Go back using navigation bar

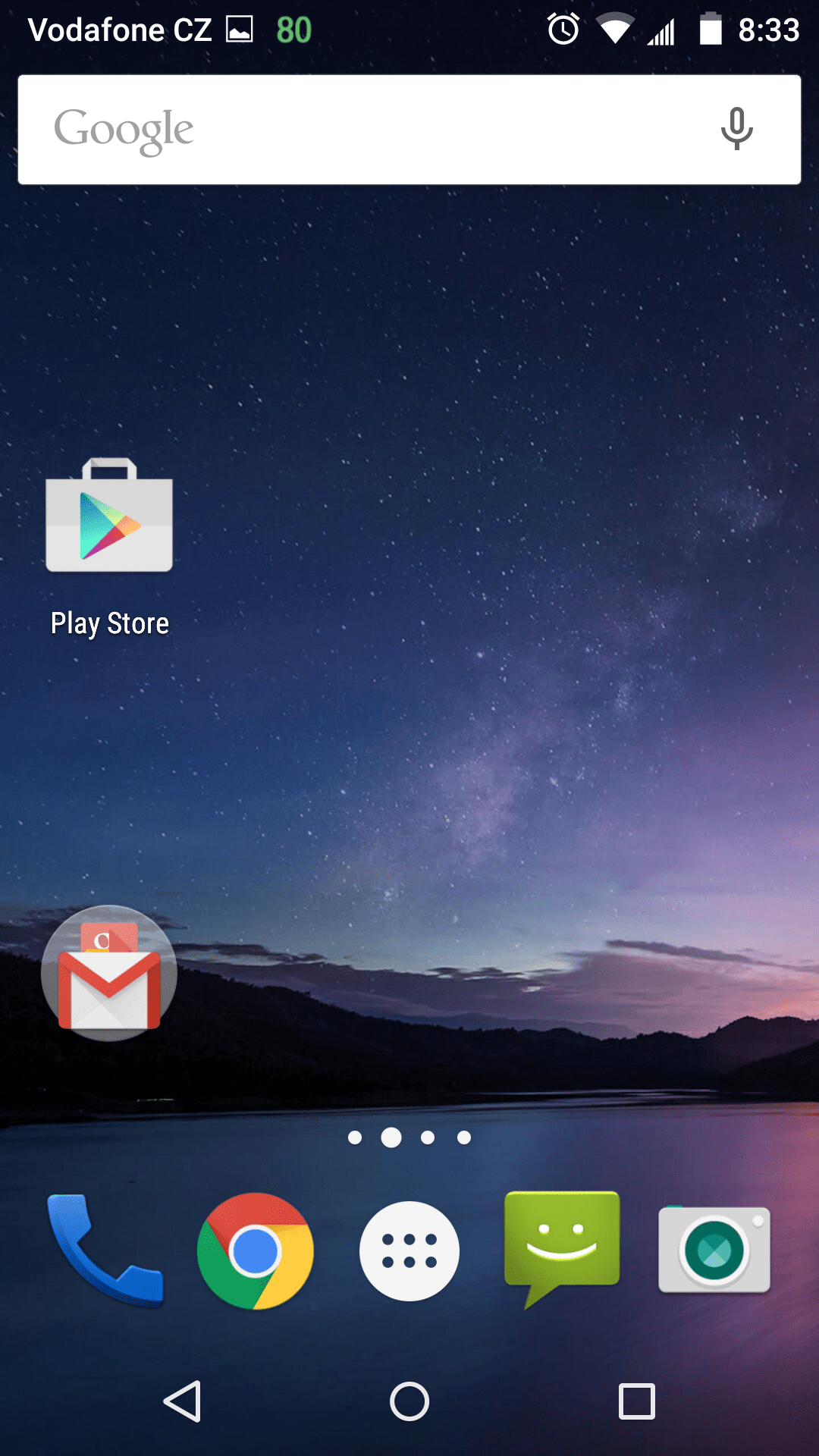pos(183,1401)
